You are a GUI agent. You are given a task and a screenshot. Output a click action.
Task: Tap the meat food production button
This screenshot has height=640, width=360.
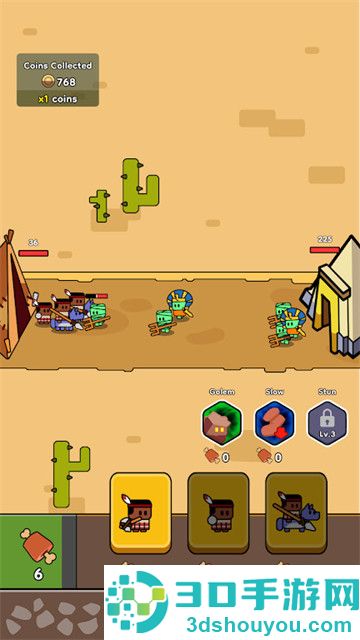point(38,551)
